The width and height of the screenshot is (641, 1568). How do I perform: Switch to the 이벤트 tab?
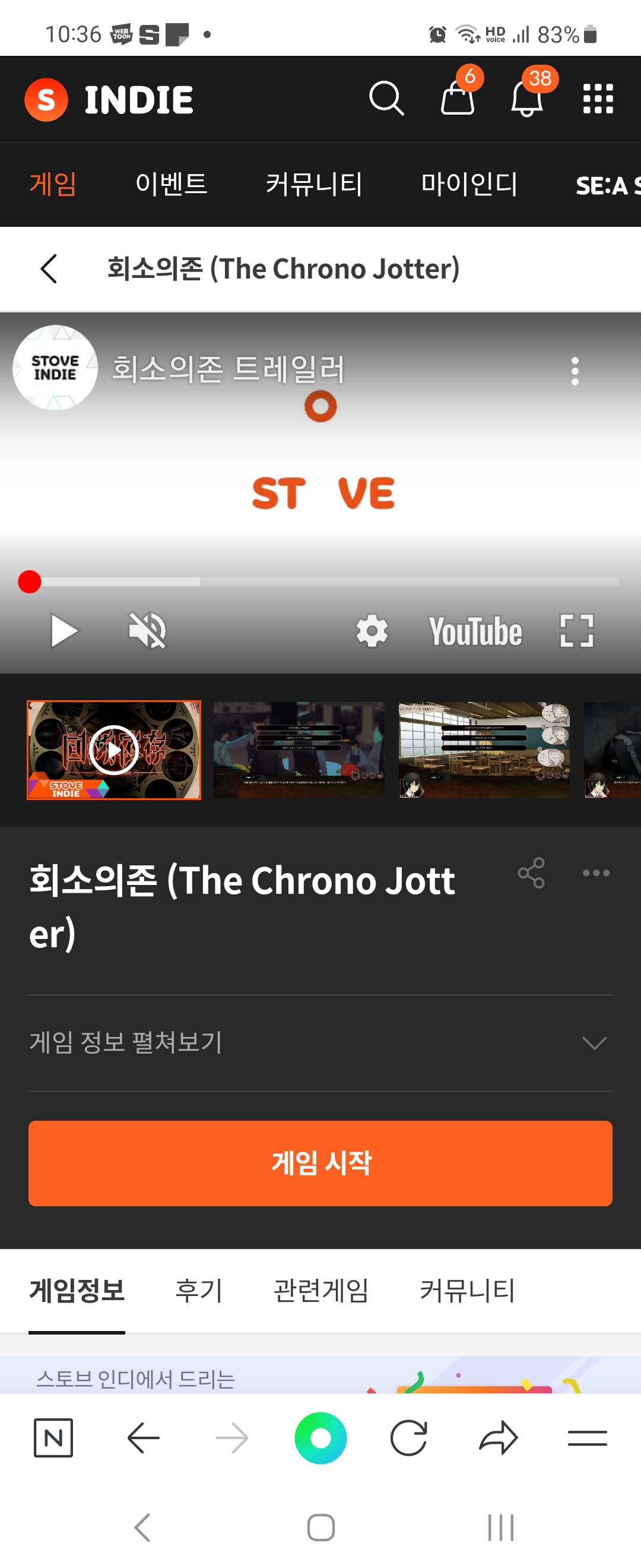pos(172,185)
